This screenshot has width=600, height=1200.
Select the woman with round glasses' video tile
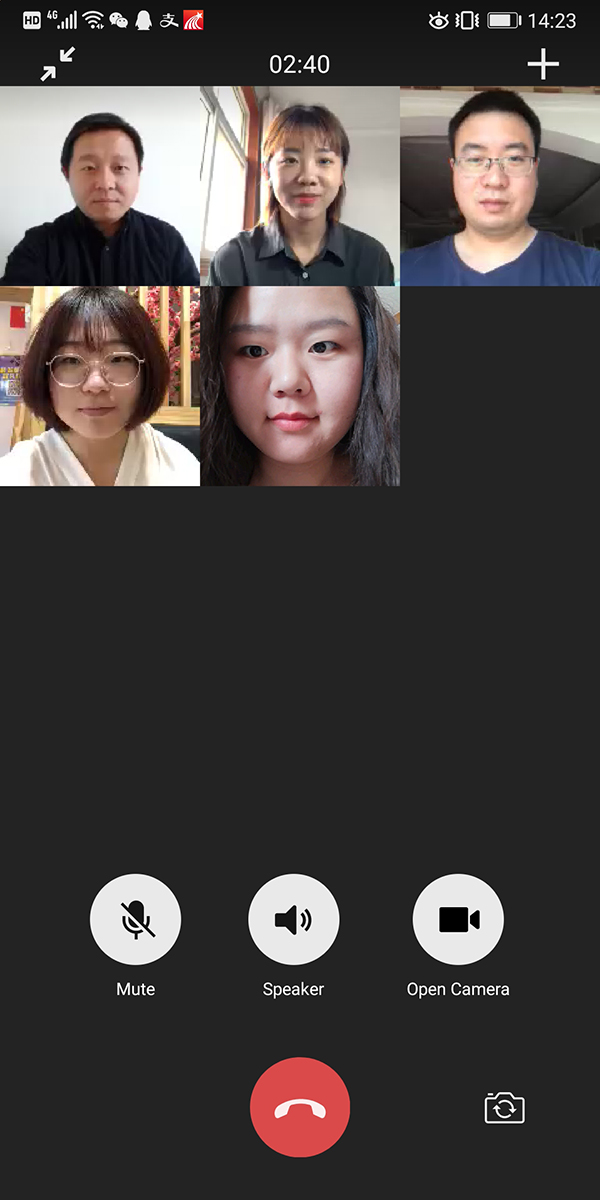[x=100, y=386]
